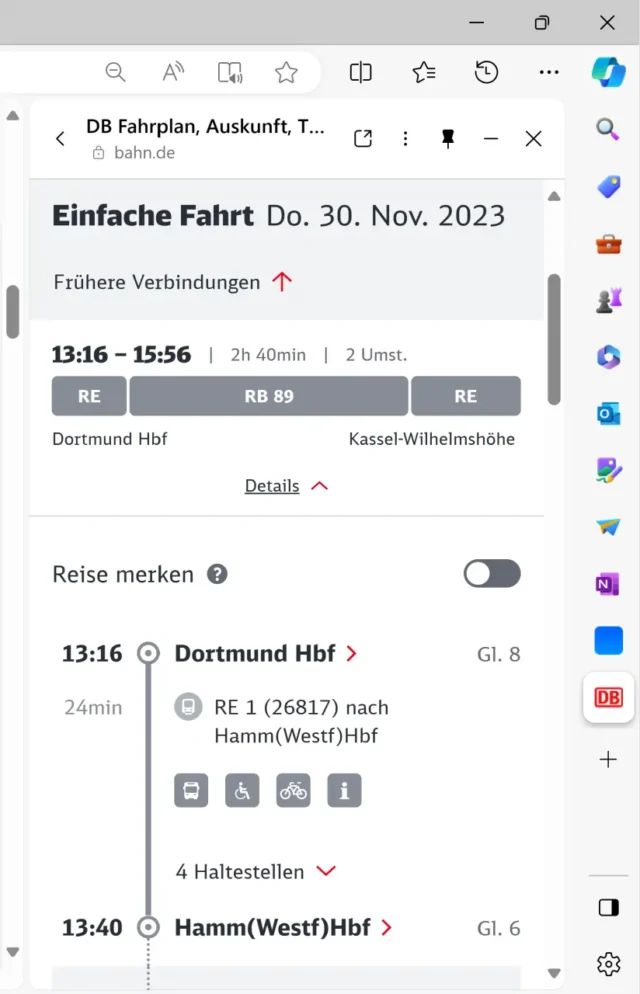Open Reise merken help icon
The image size is (640, 994).
coord(217,574)
